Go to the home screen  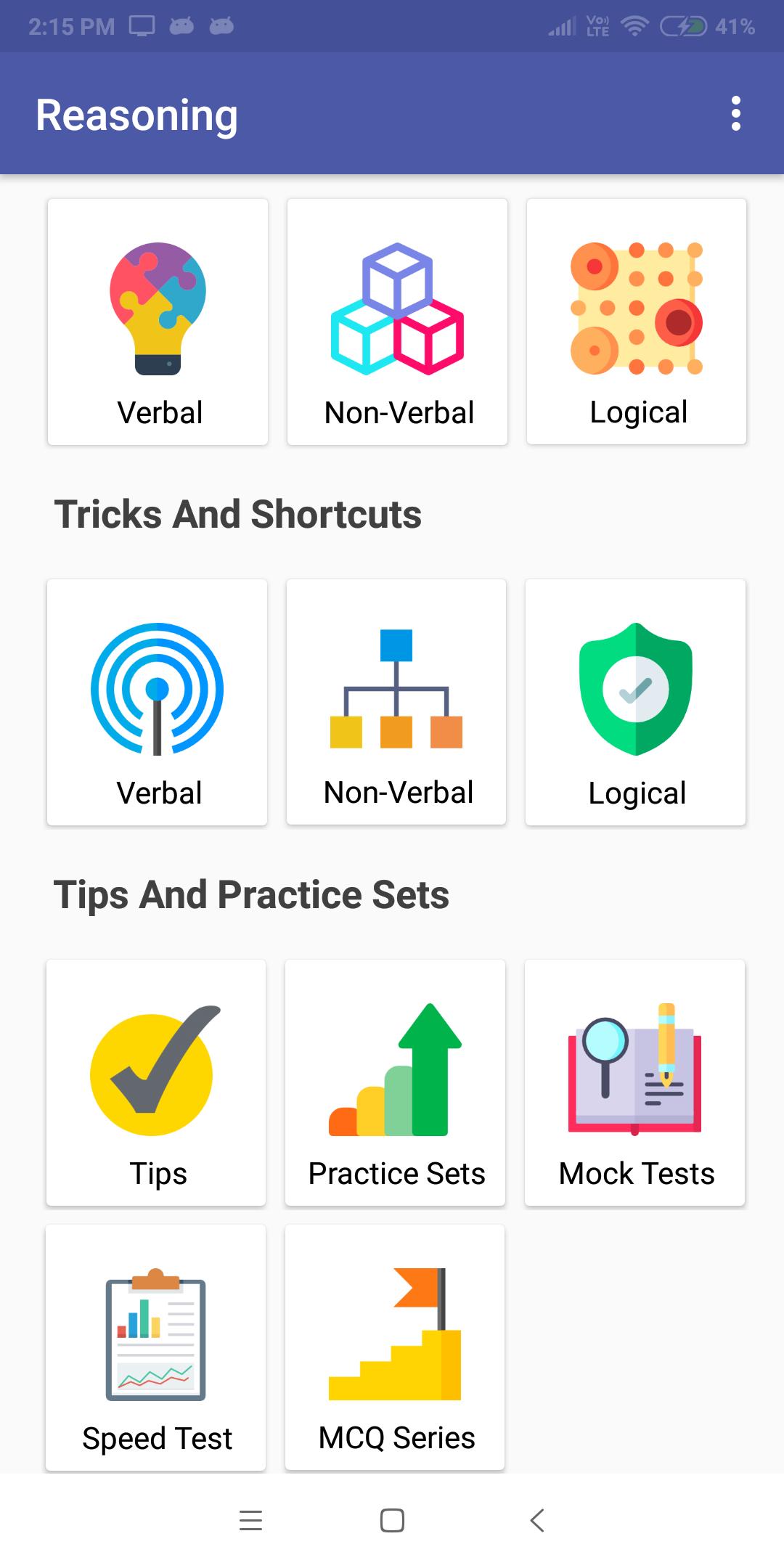[x=392, y=1520]
